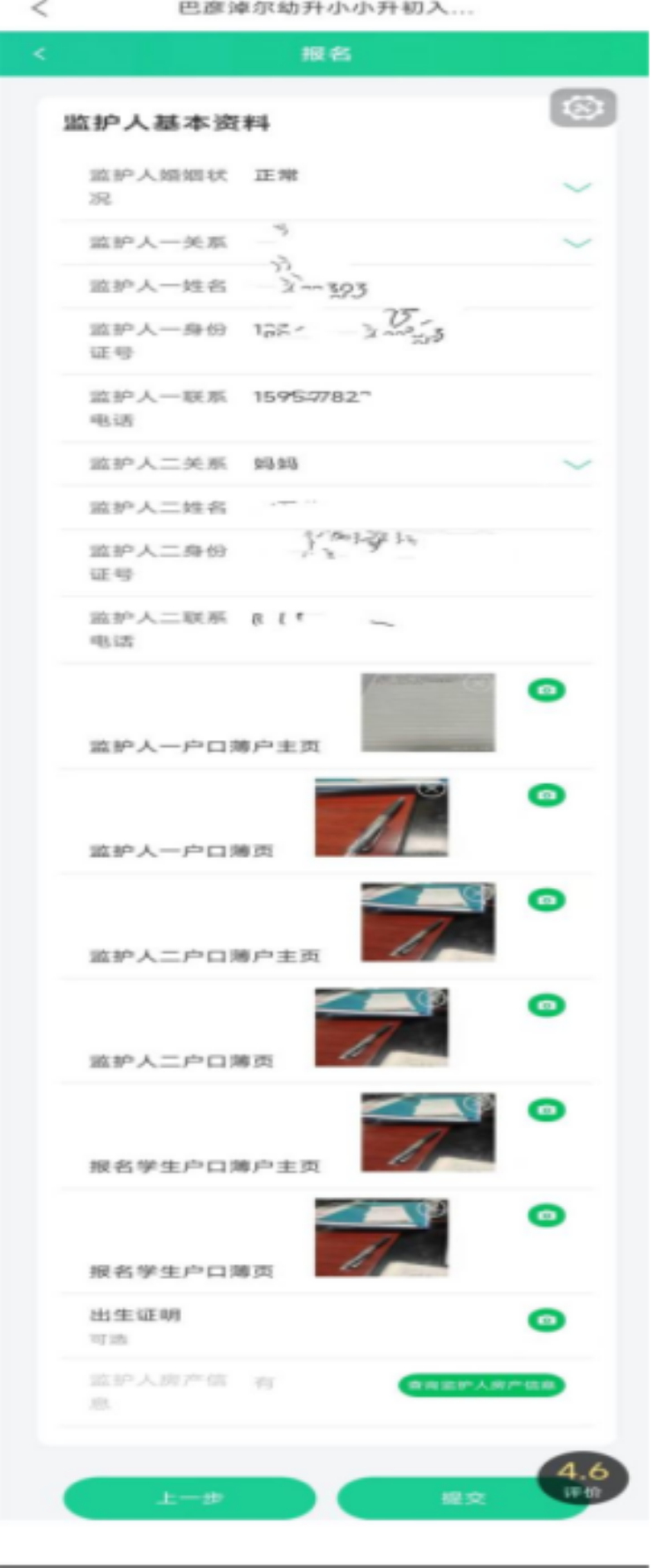The width and height of the screenshot is (652, 1568).
Task: Return to the previous step 上一步
Action: (x=189, y=1498)
